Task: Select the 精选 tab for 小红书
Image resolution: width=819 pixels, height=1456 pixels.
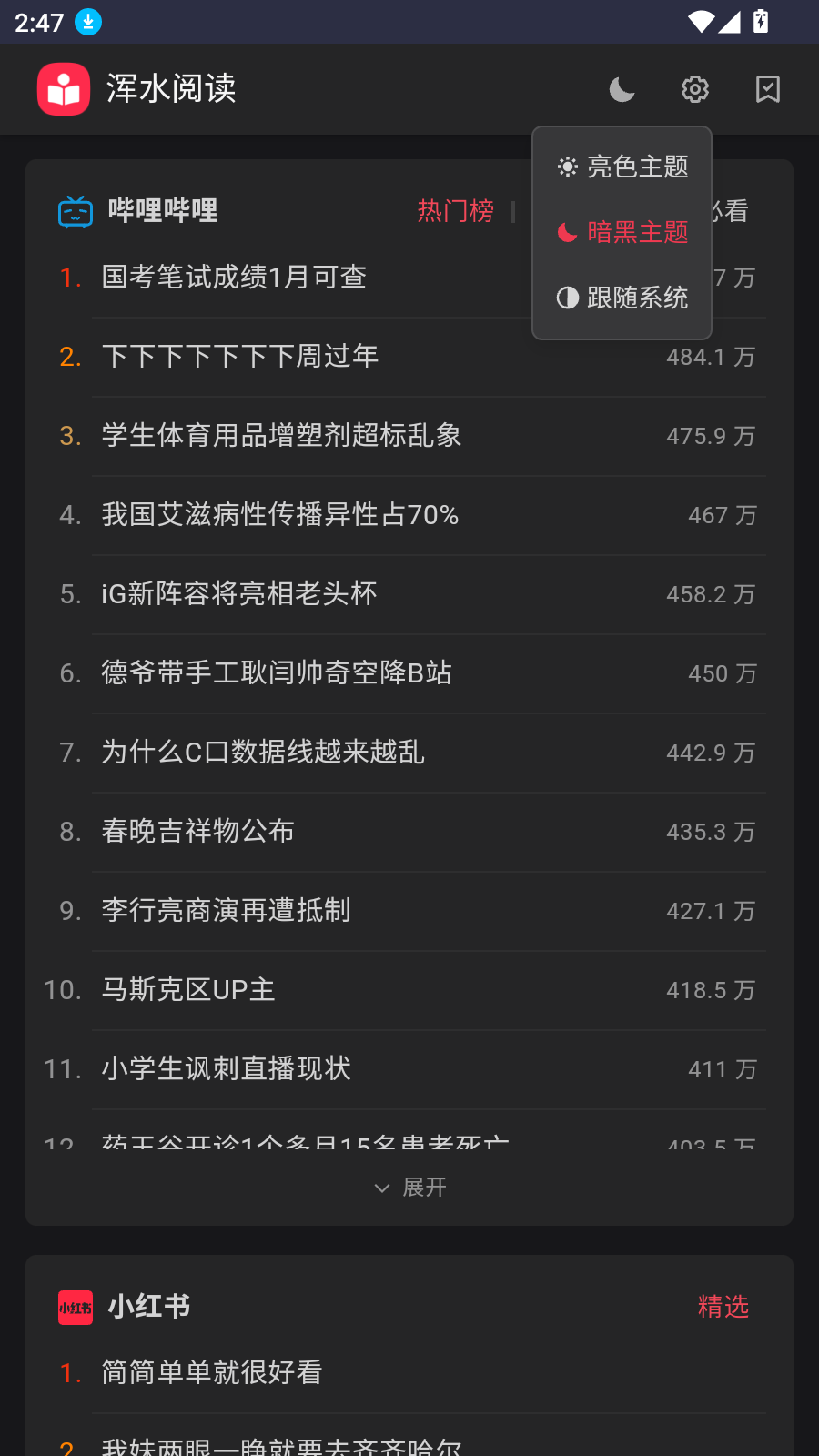Action: pos(723,1307)
